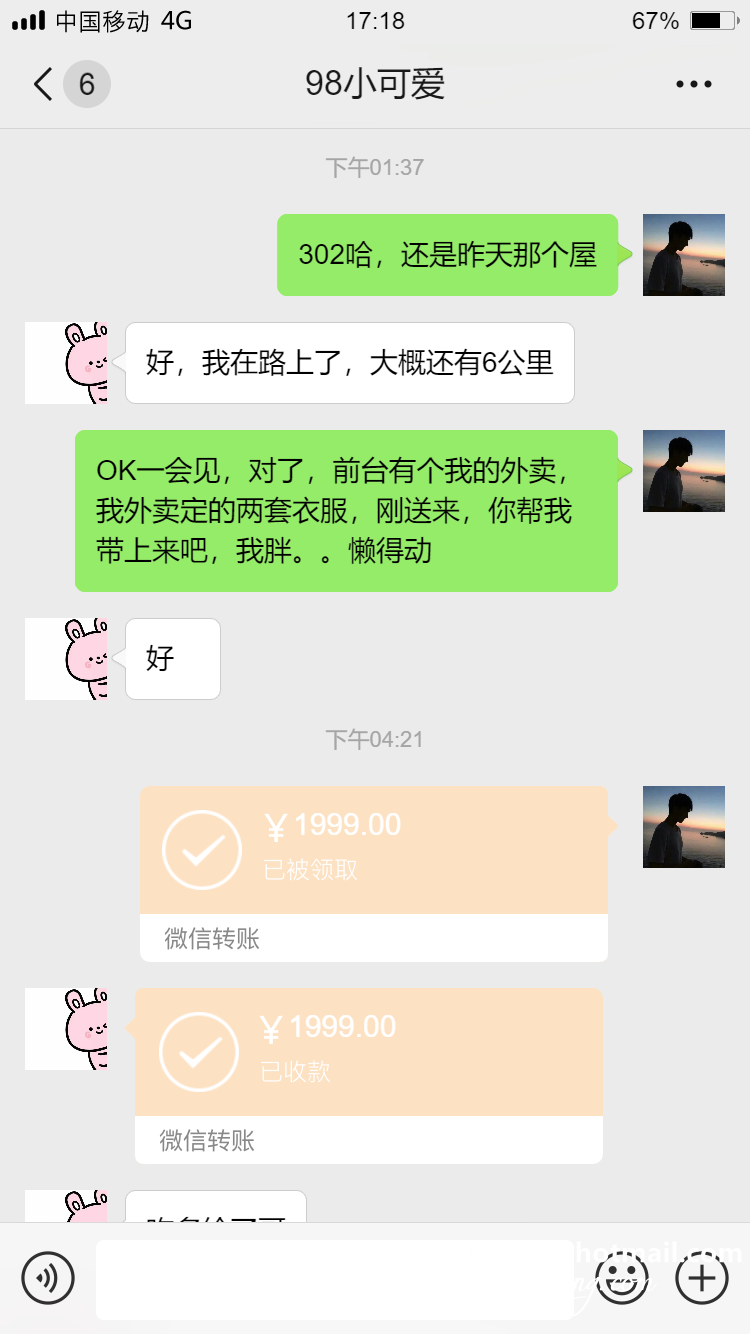750x1334 pixels.
Task: Open the emoji picker
Action: [621, 1277]
